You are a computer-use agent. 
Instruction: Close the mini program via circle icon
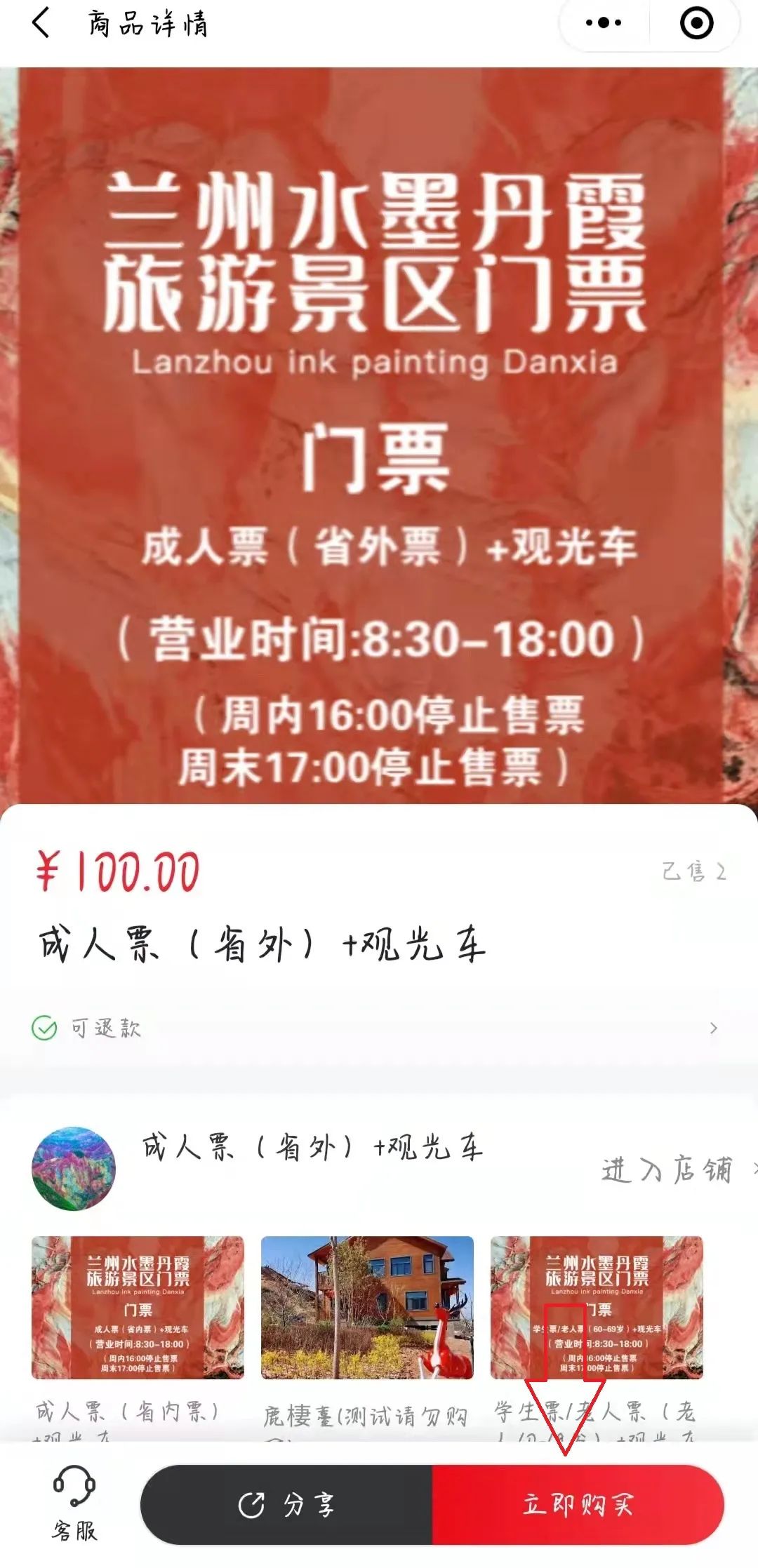click(696, 23)
